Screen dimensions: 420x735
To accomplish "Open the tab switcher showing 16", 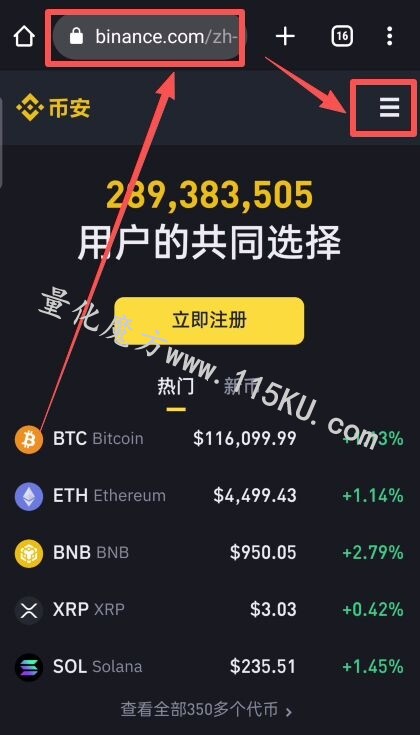I will coord(342,37).
